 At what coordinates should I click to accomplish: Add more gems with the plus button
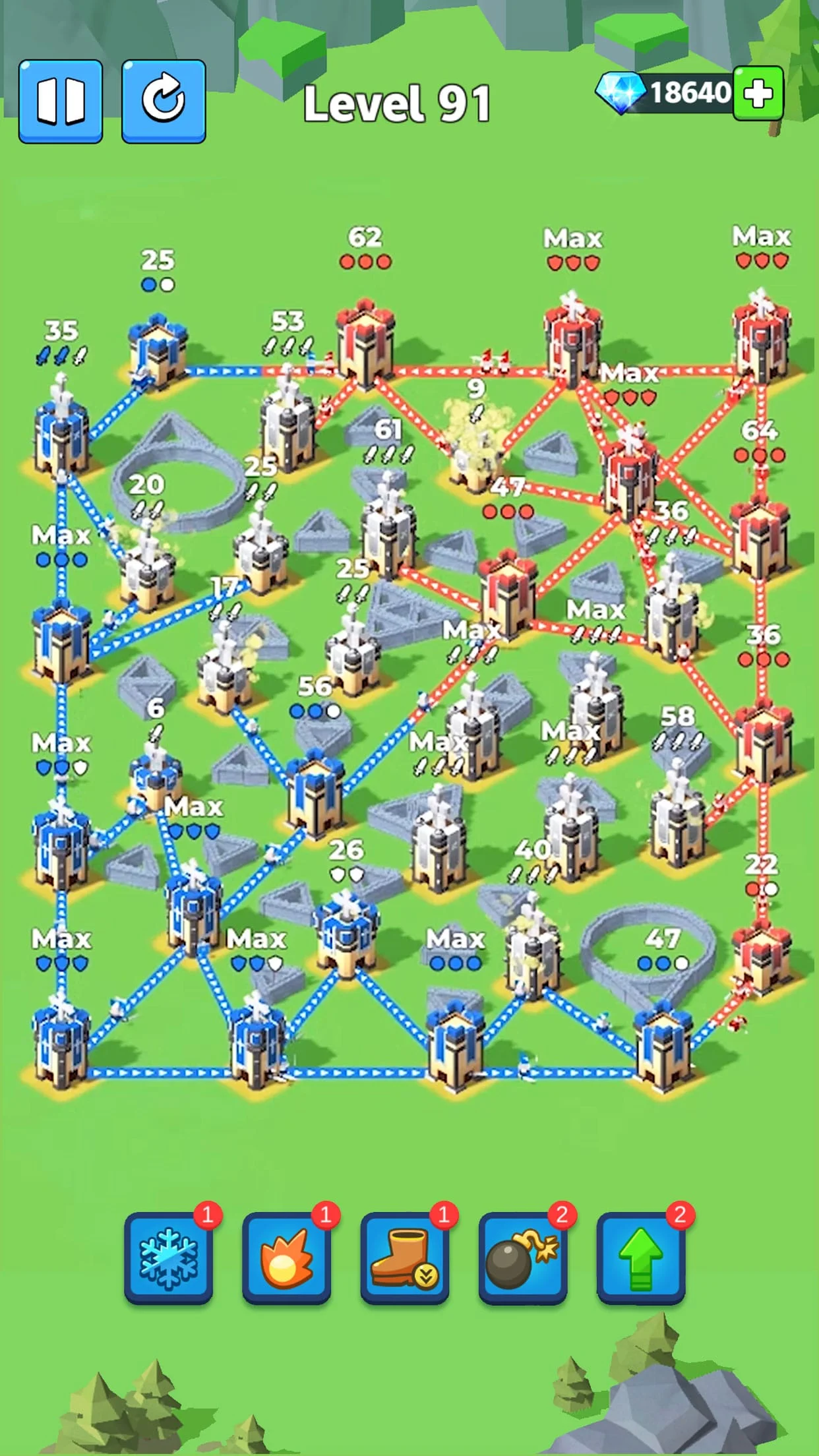point(758,93)
